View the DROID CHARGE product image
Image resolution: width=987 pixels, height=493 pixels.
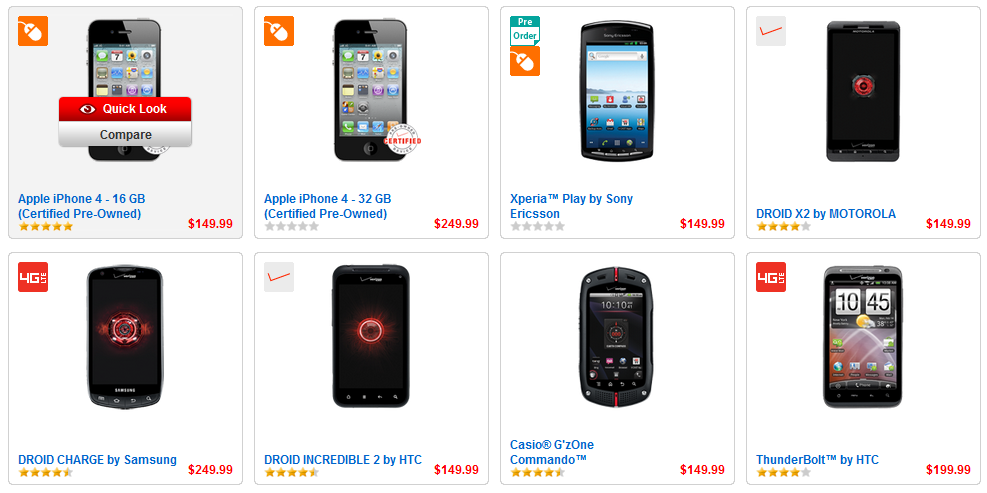click(x=125, y=336)
